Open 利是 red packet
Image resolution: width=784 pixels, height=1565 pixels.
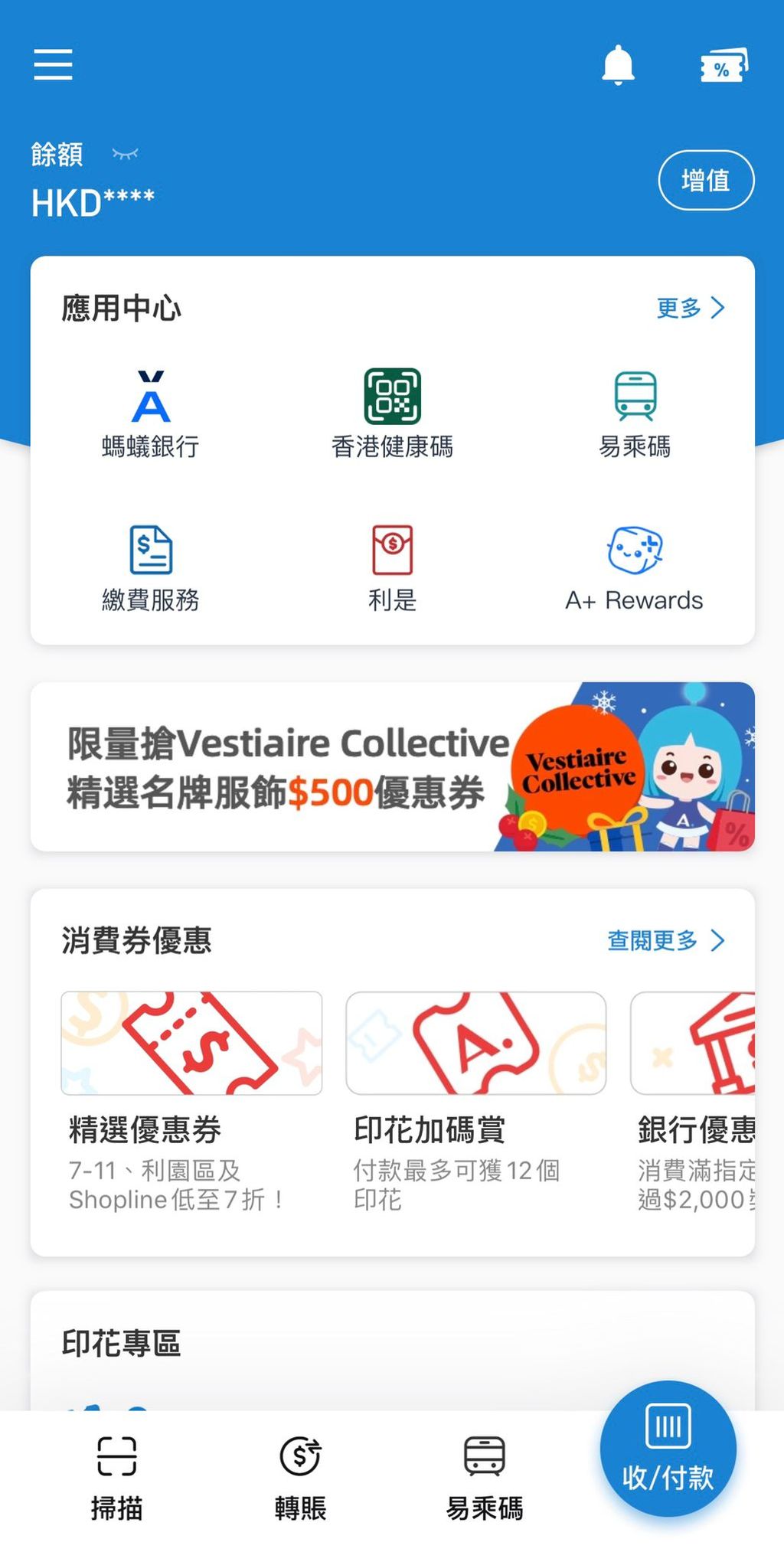[x=392, y=567]
